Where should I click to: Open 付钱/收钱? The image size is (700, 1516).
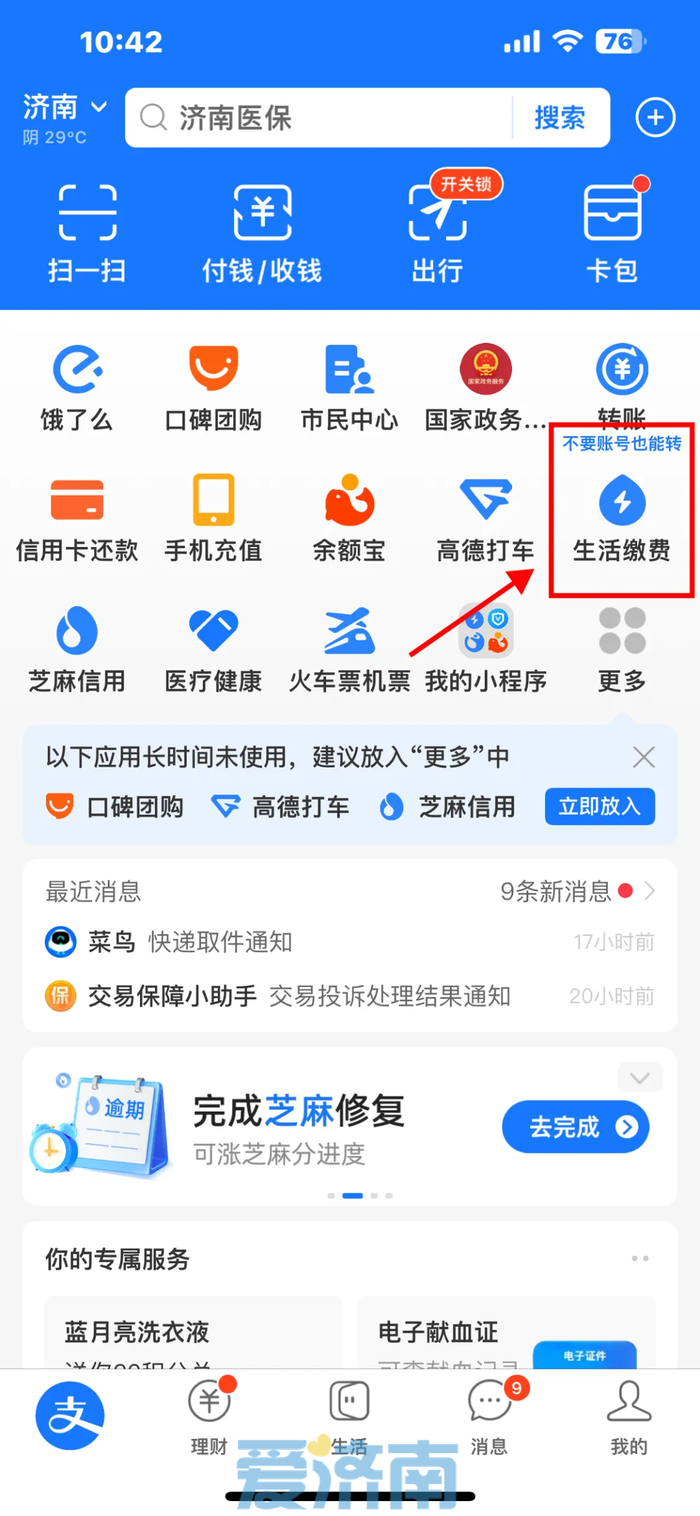pos(262,232)
